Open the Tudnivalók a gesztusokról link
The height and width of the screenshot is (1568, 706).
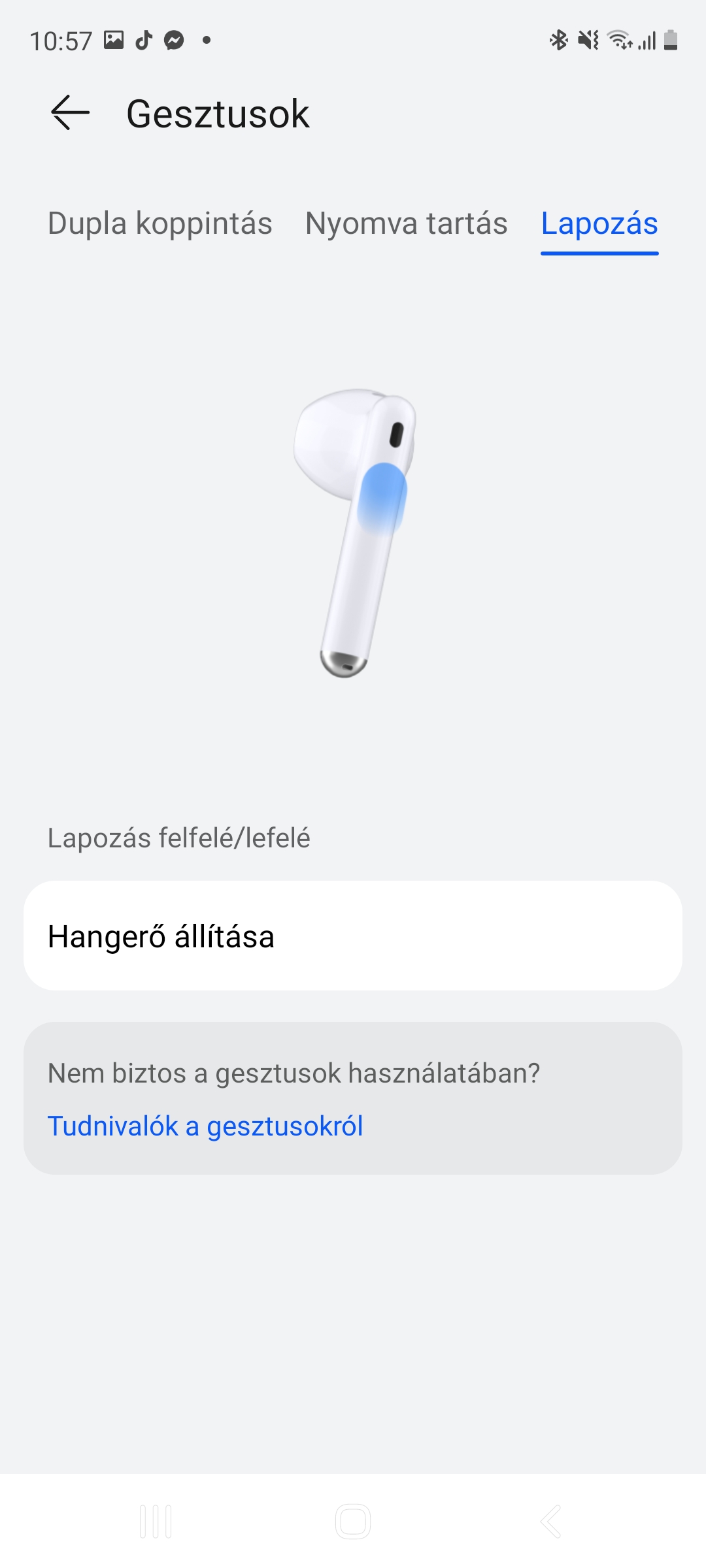coord(205,1126)
